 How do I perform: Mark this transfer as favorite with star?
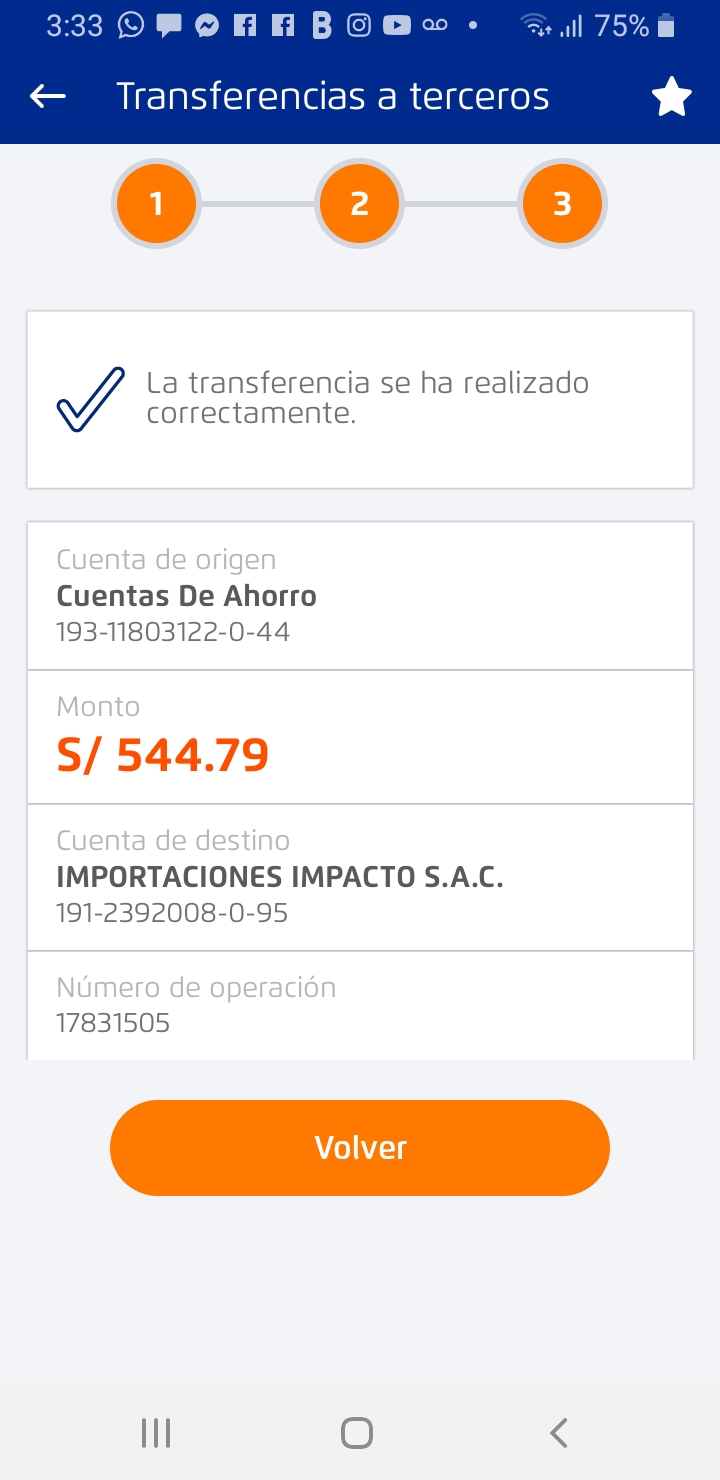(x=671, y=97)
